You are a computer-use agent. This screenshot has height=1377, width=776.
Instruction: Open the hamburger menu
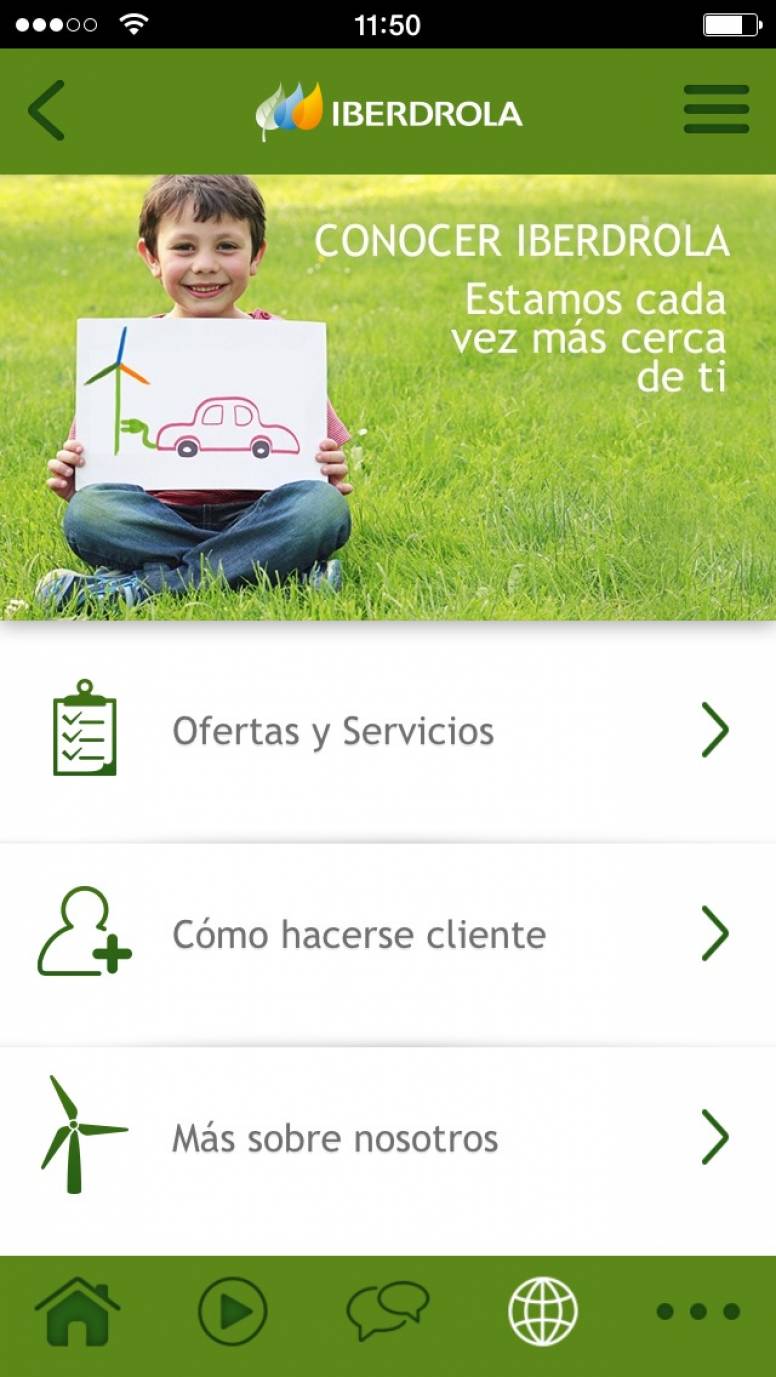tap(716, 110)
